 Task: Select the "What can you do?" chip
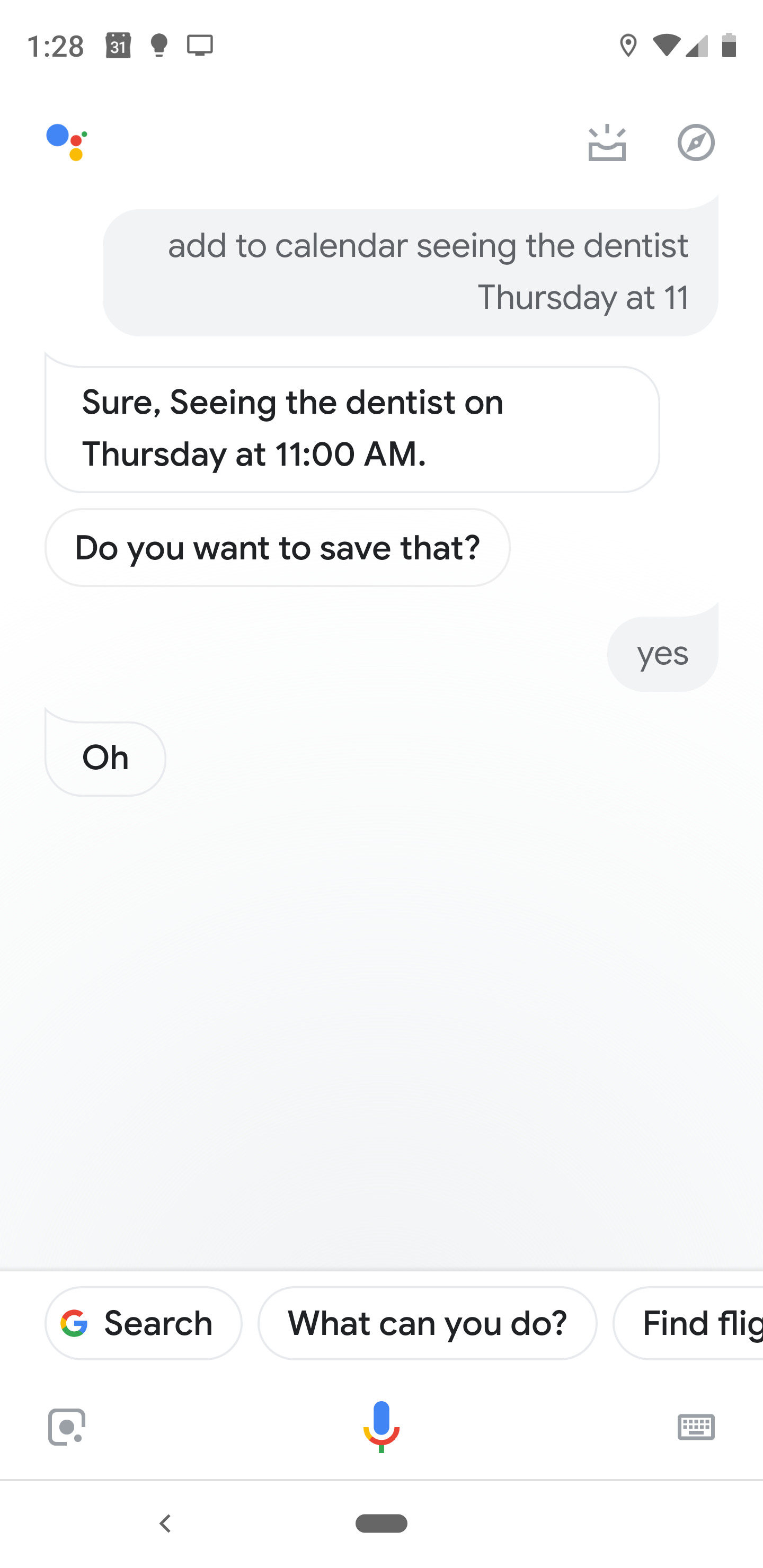(x=427, y=1323)
